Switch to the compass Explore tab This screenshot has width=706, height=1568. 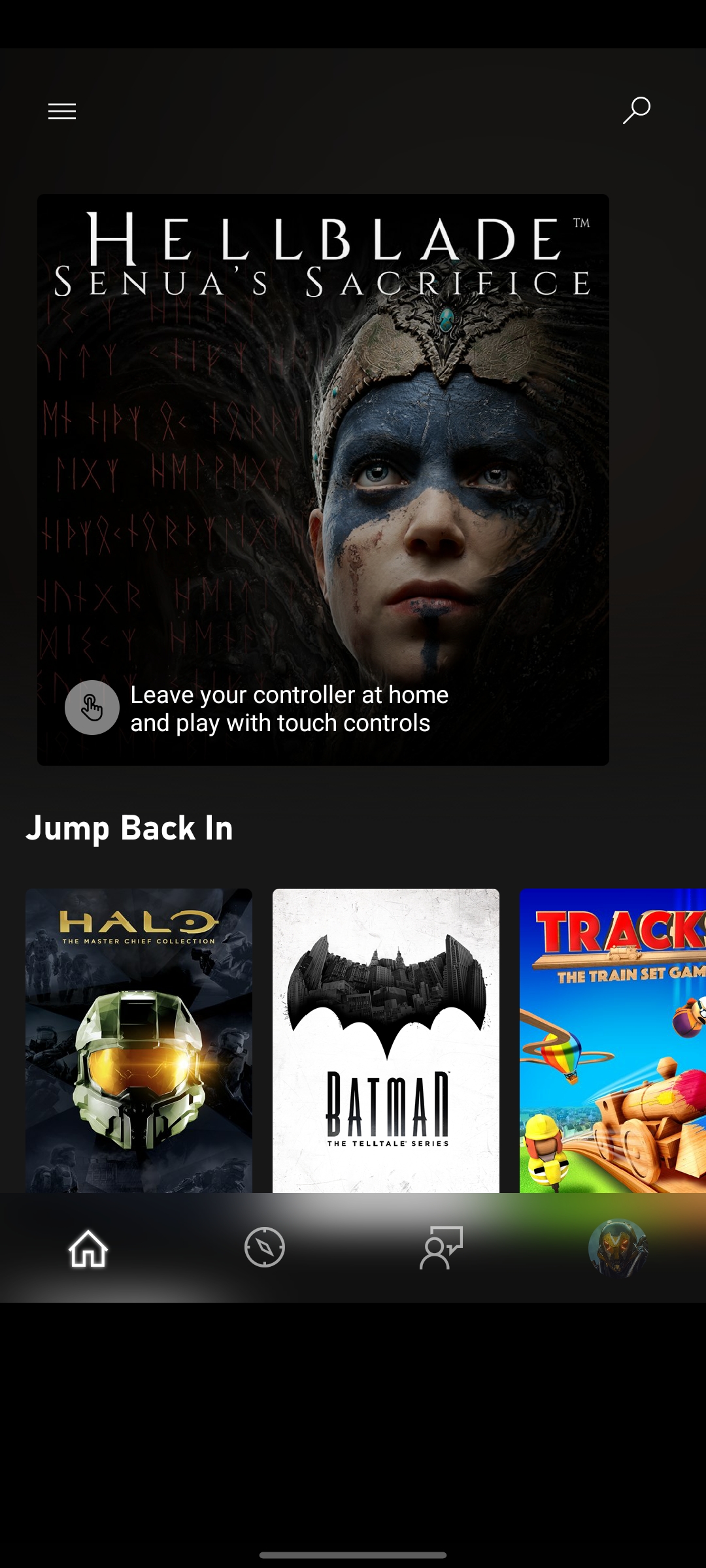(x=265, y=1247)
